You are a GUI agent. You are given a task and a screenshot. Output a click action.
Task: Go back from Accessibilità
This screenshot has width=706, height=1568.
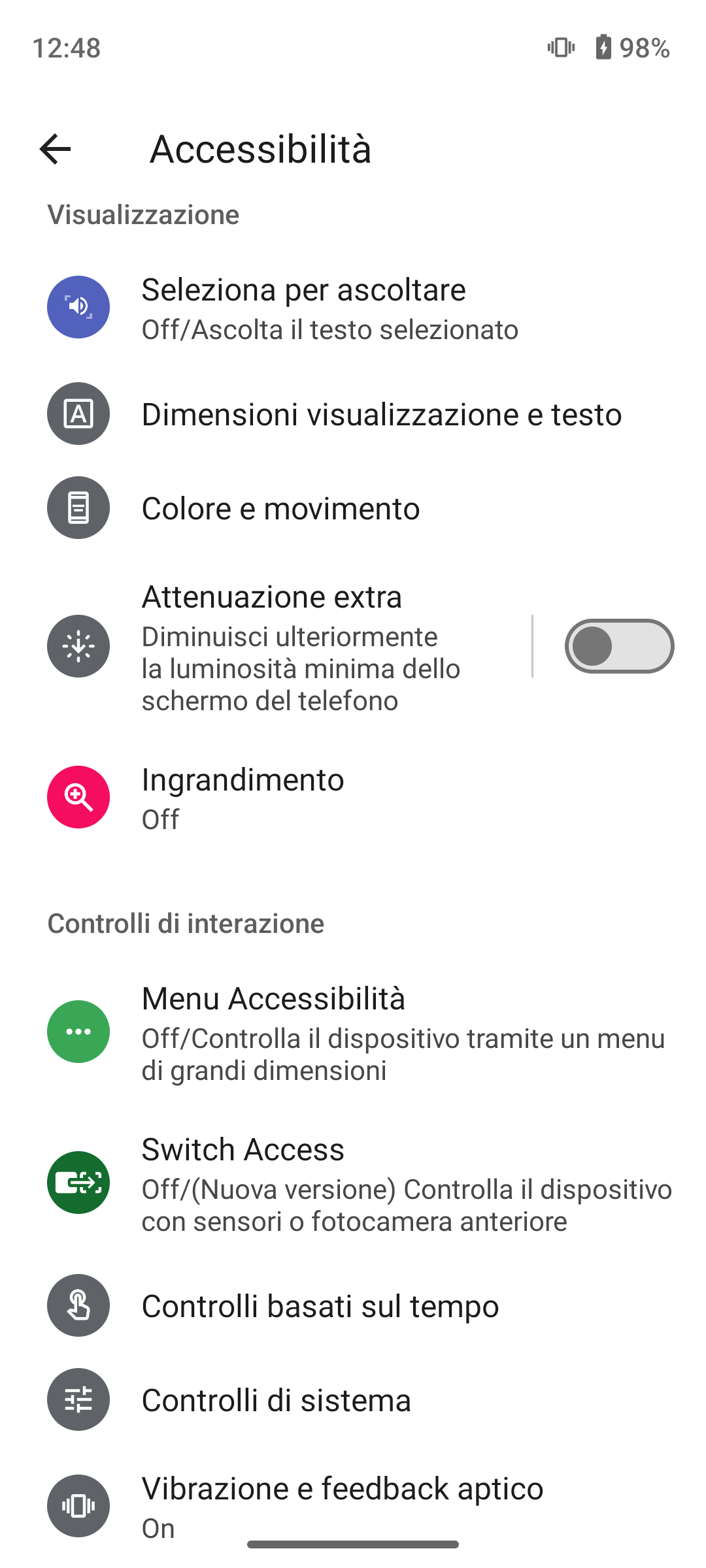point(55,149)
